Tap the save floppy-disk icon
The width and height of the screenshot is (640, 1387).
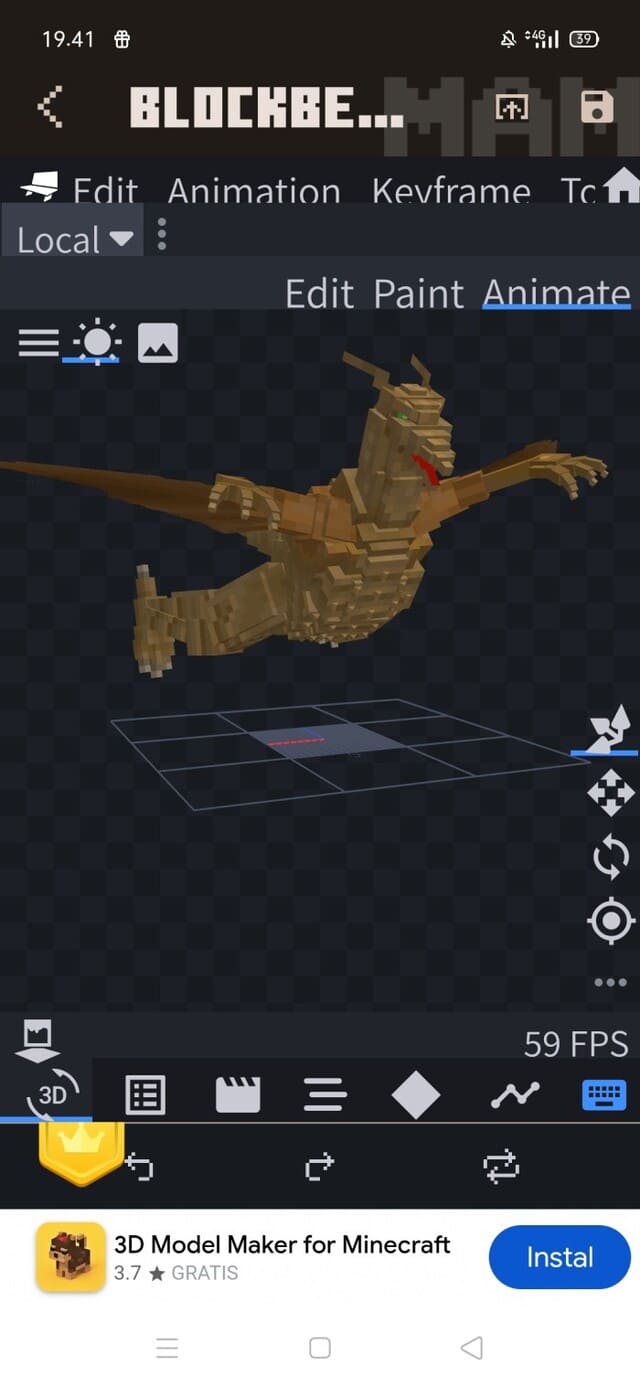(597, 107)
